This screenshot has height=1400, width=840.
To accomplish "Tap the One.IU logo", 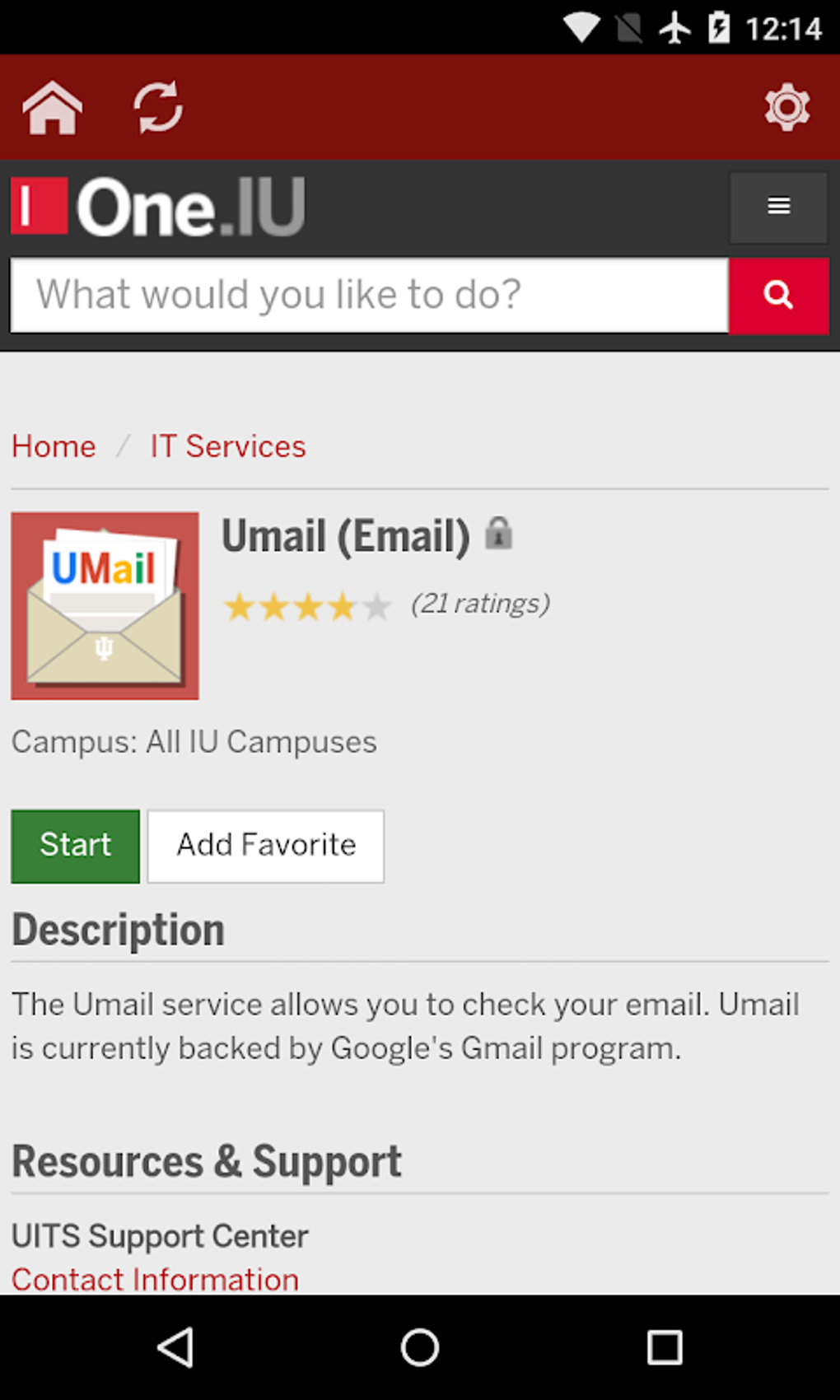I will 156,207.
